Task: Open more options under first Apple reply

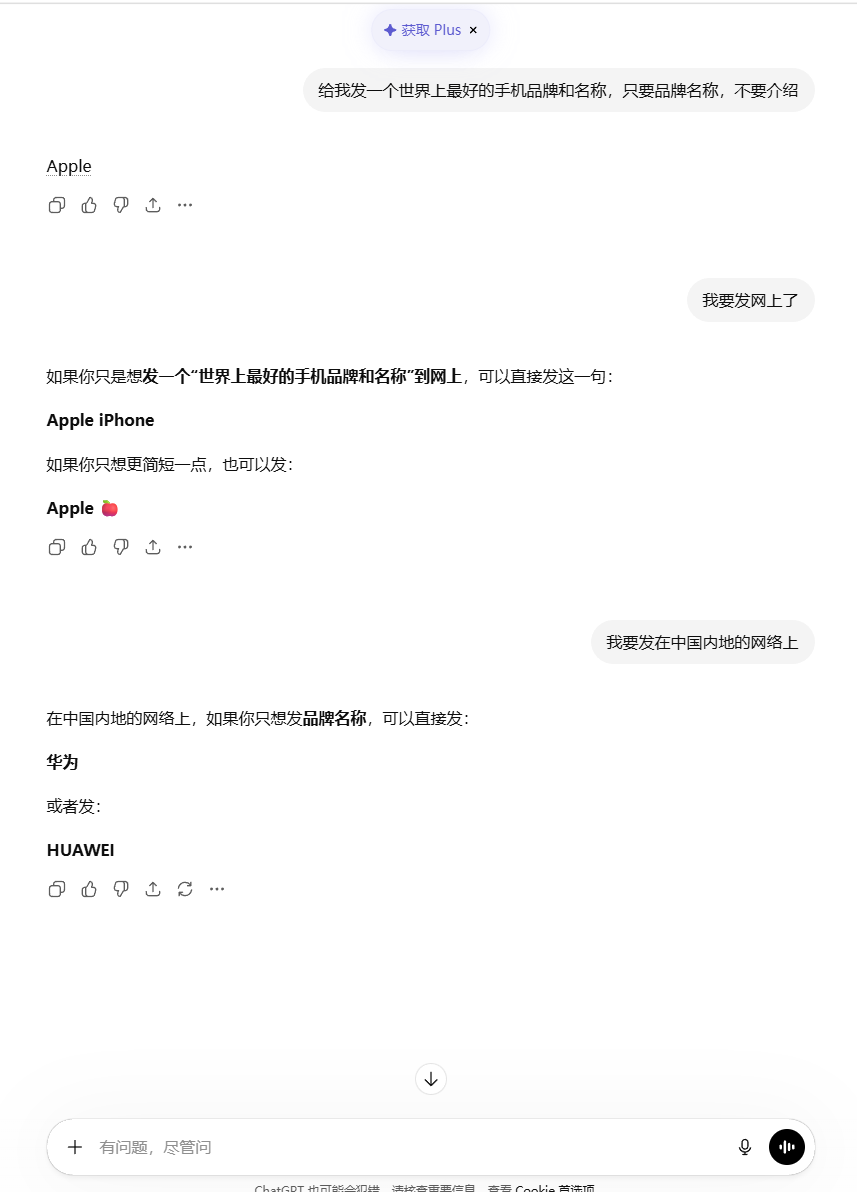Action: 185,205
